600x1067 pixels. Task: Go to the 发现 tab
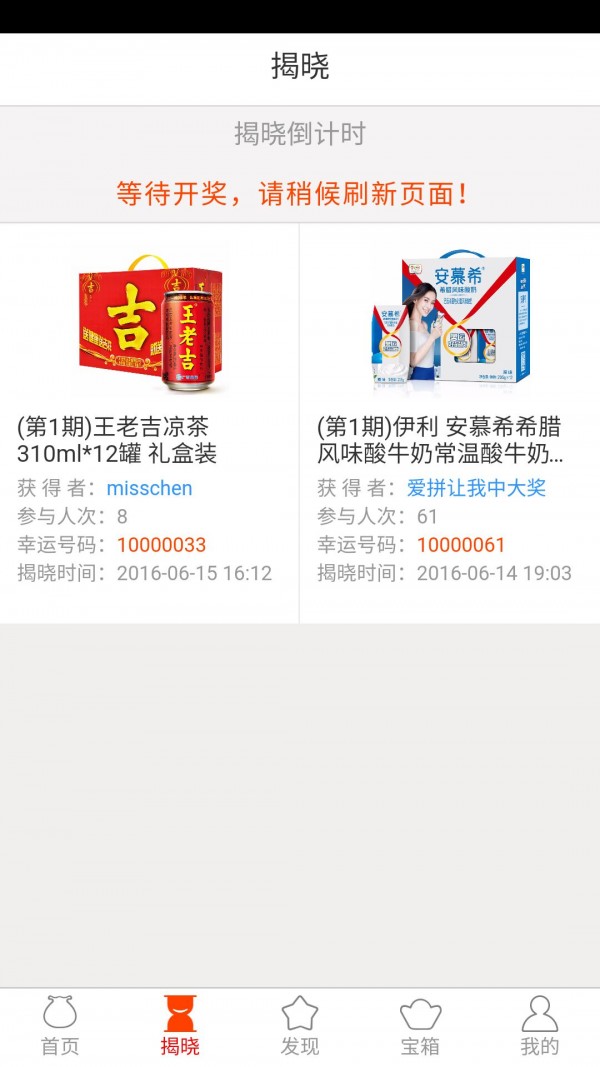tap(300, 1027)
